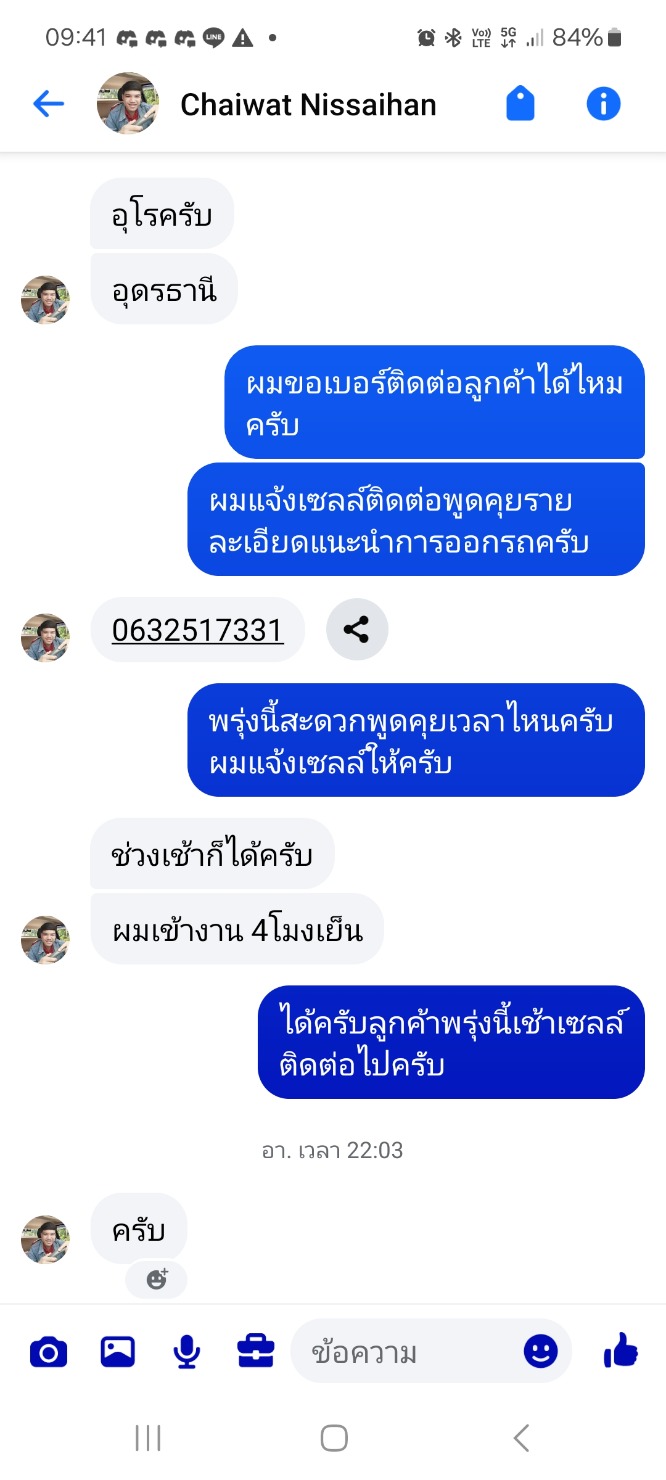Open the briefcase business tools icon

[x=256, y=1353]
